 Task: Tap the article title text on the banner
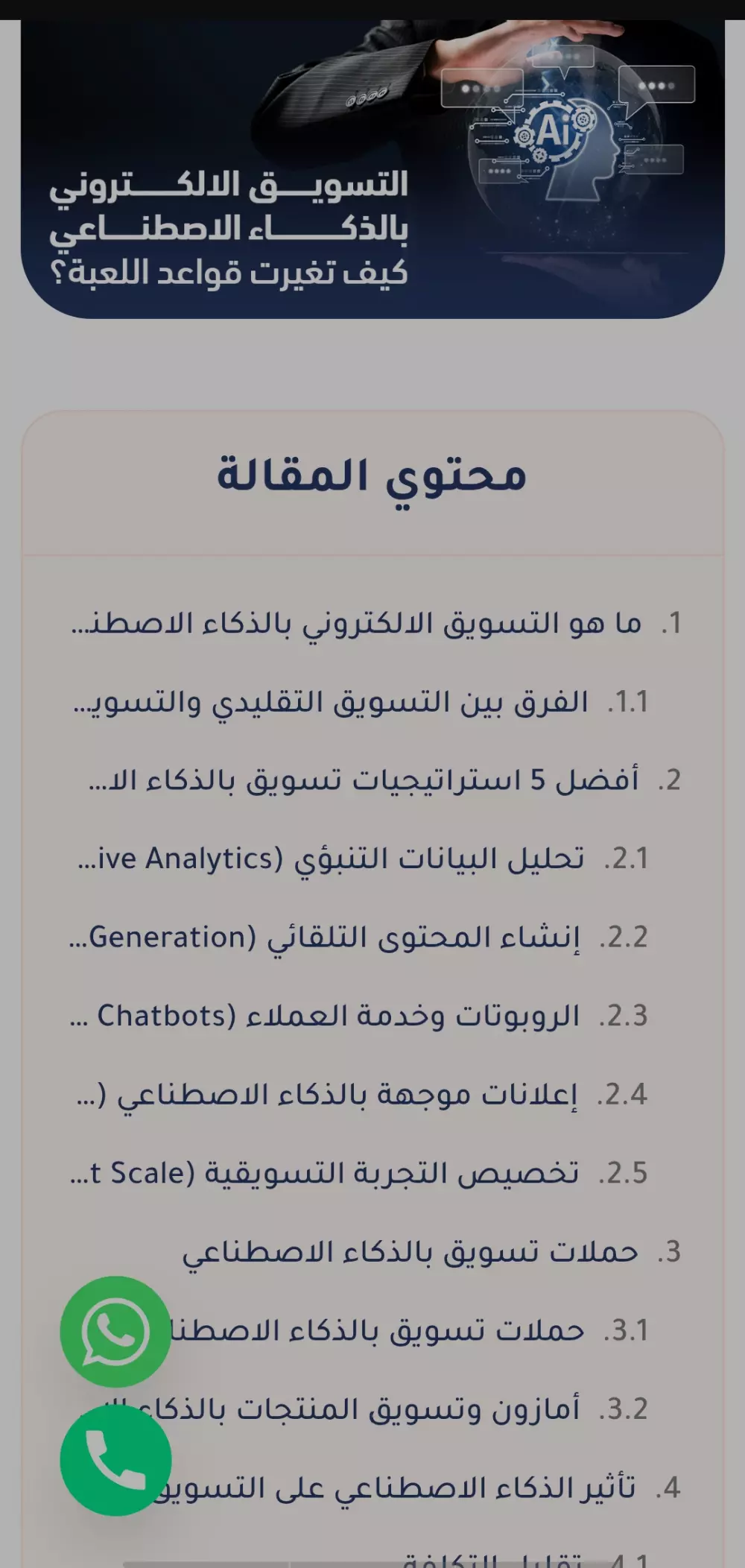tap(238, 231)
